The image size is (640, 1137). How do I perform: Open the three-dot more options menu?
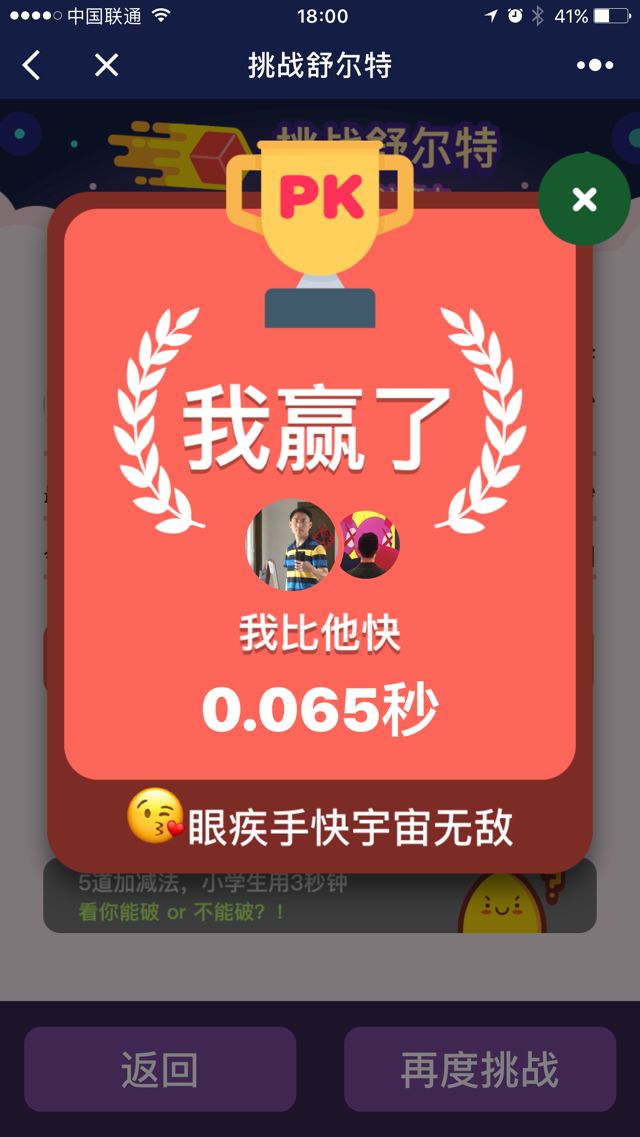coord(595,66)
